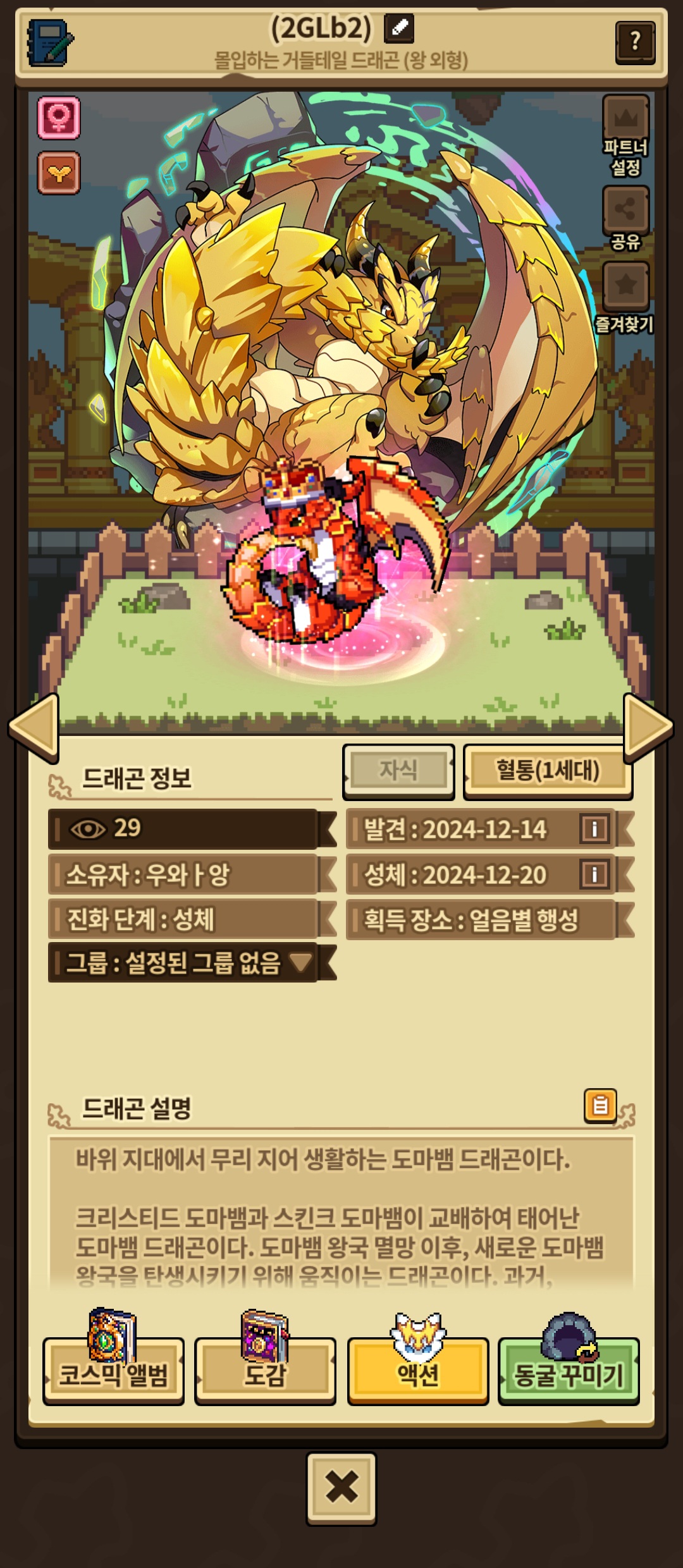Tap the orange personality icon below the gender icon
Screen dimensions: 683x1568
(59, 173)
